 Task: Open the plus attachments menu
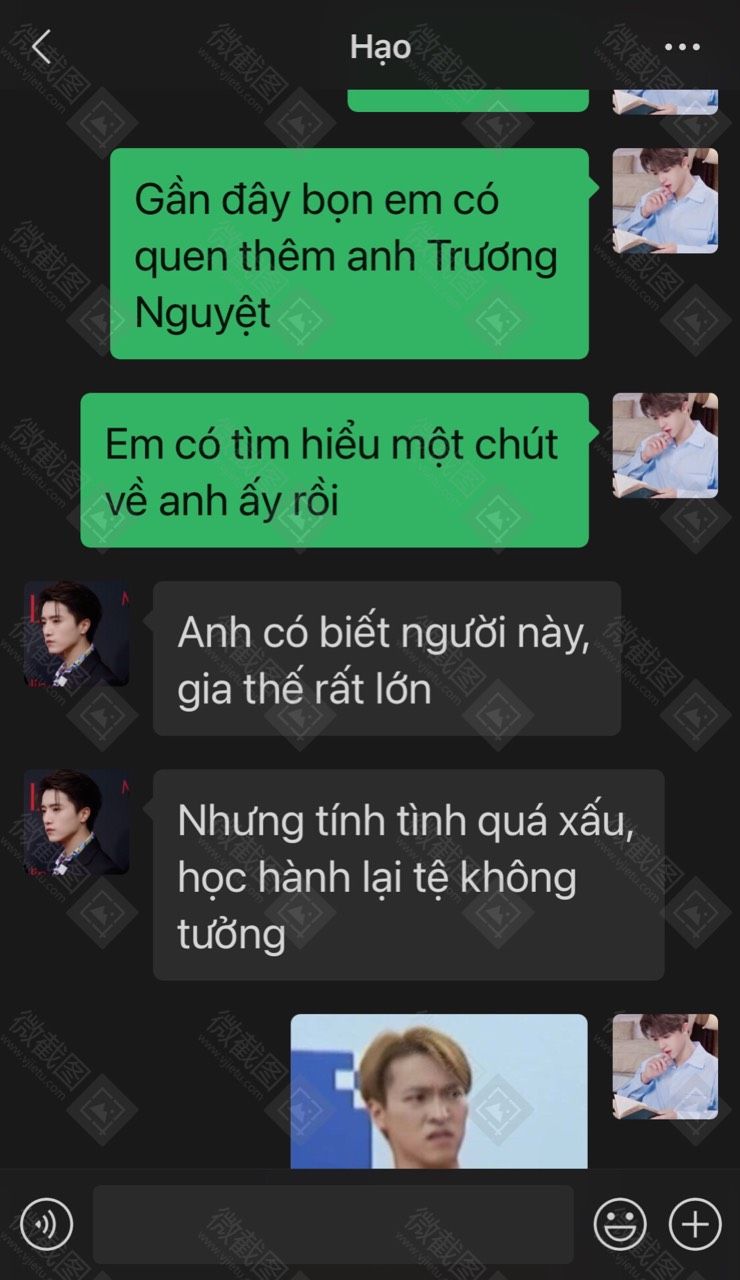[694, 1223]
